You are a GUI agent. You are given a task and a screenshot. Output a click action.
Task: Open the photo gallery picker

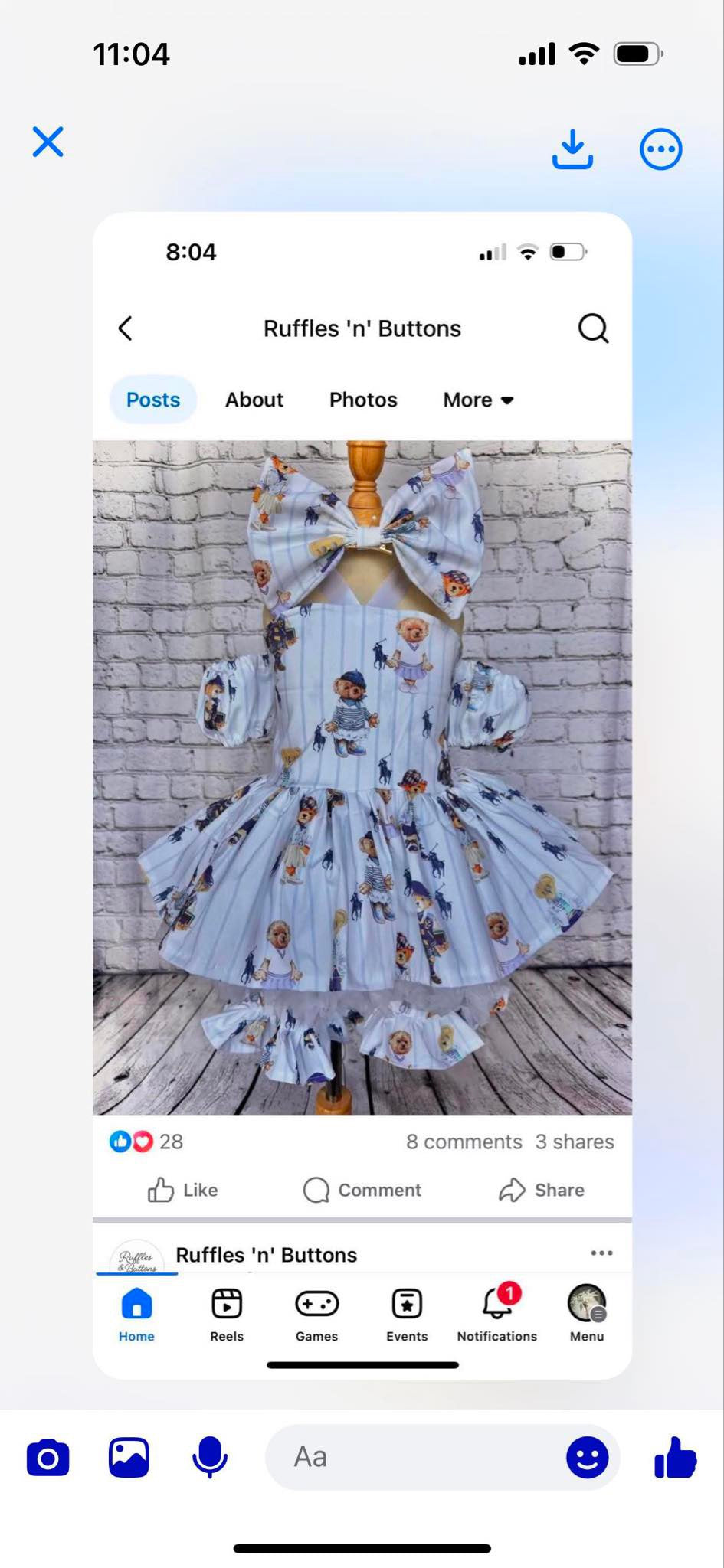pyautogui.click(x=129, y=1457)
